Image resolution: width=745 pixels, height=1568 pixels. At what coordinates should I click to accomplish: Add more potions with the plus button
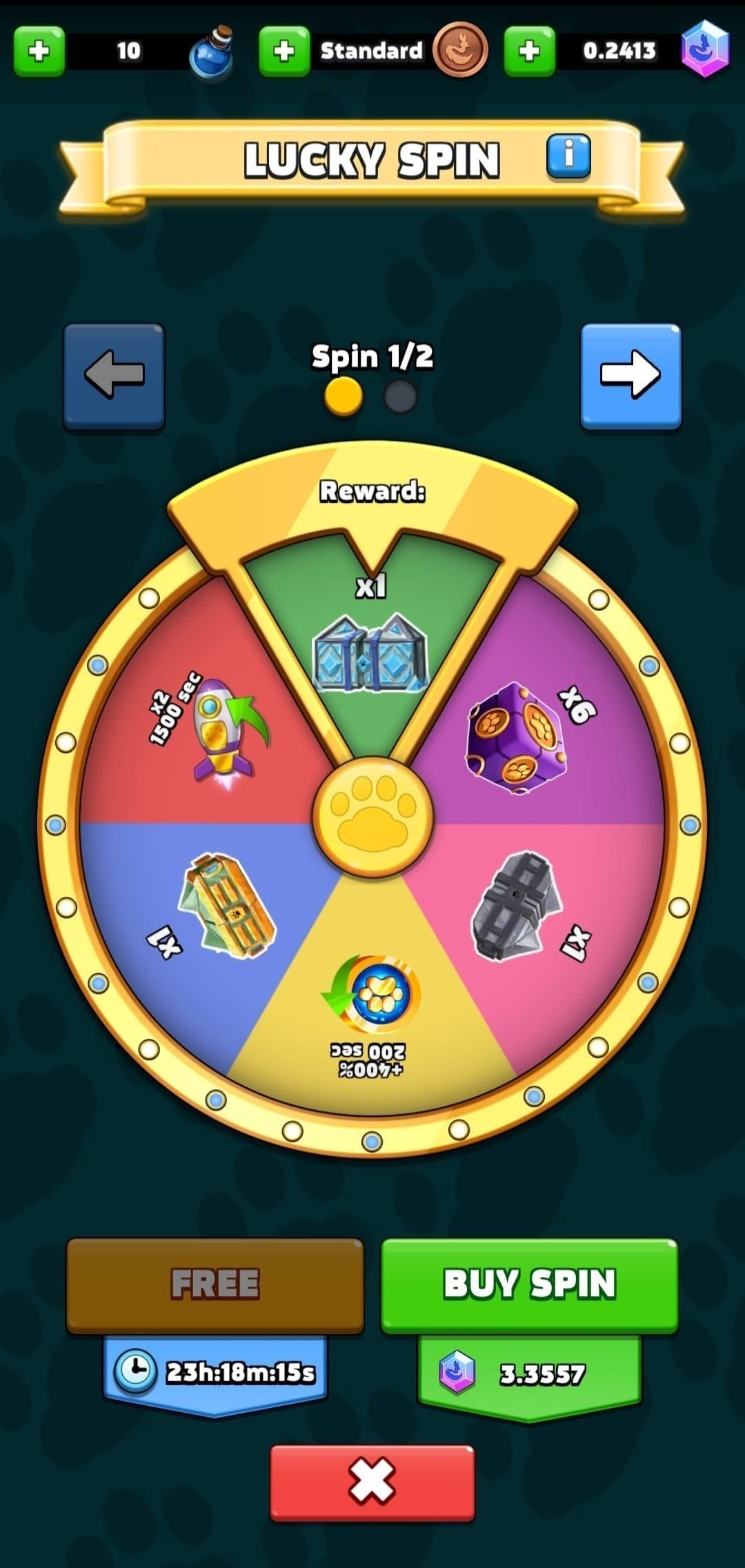click(39, 51)
